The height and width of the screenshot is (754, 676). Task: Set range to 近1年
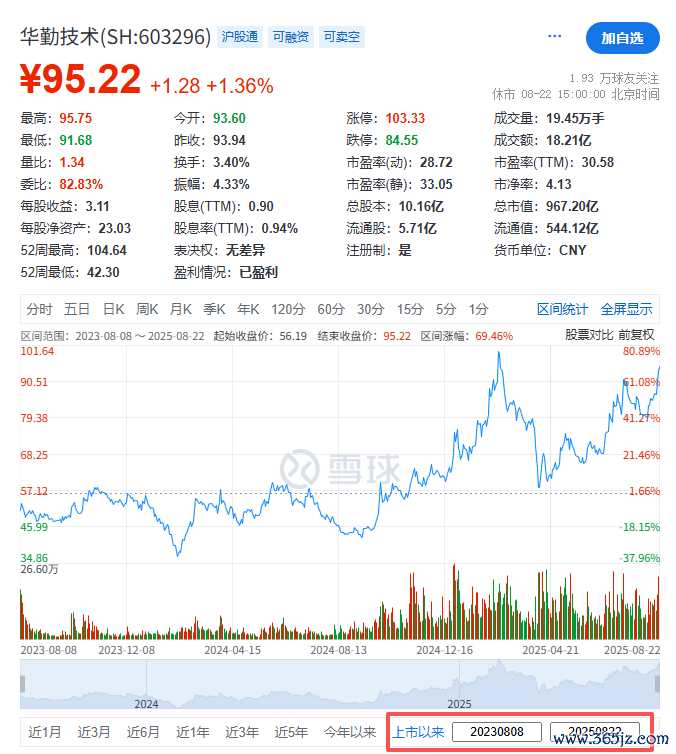coord(193,732)
